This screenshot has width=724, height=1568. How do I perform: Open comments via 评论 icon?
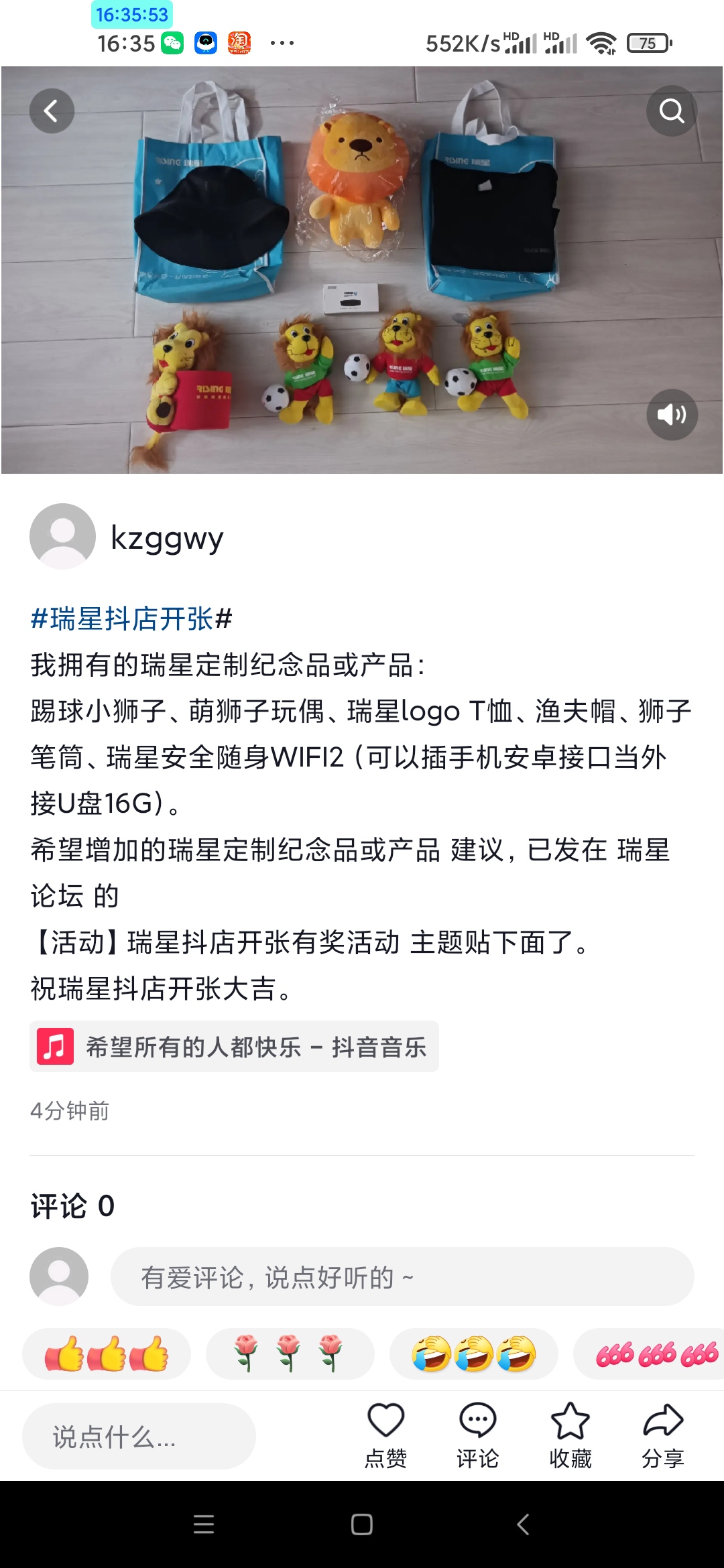click(x=477, y=1434)
